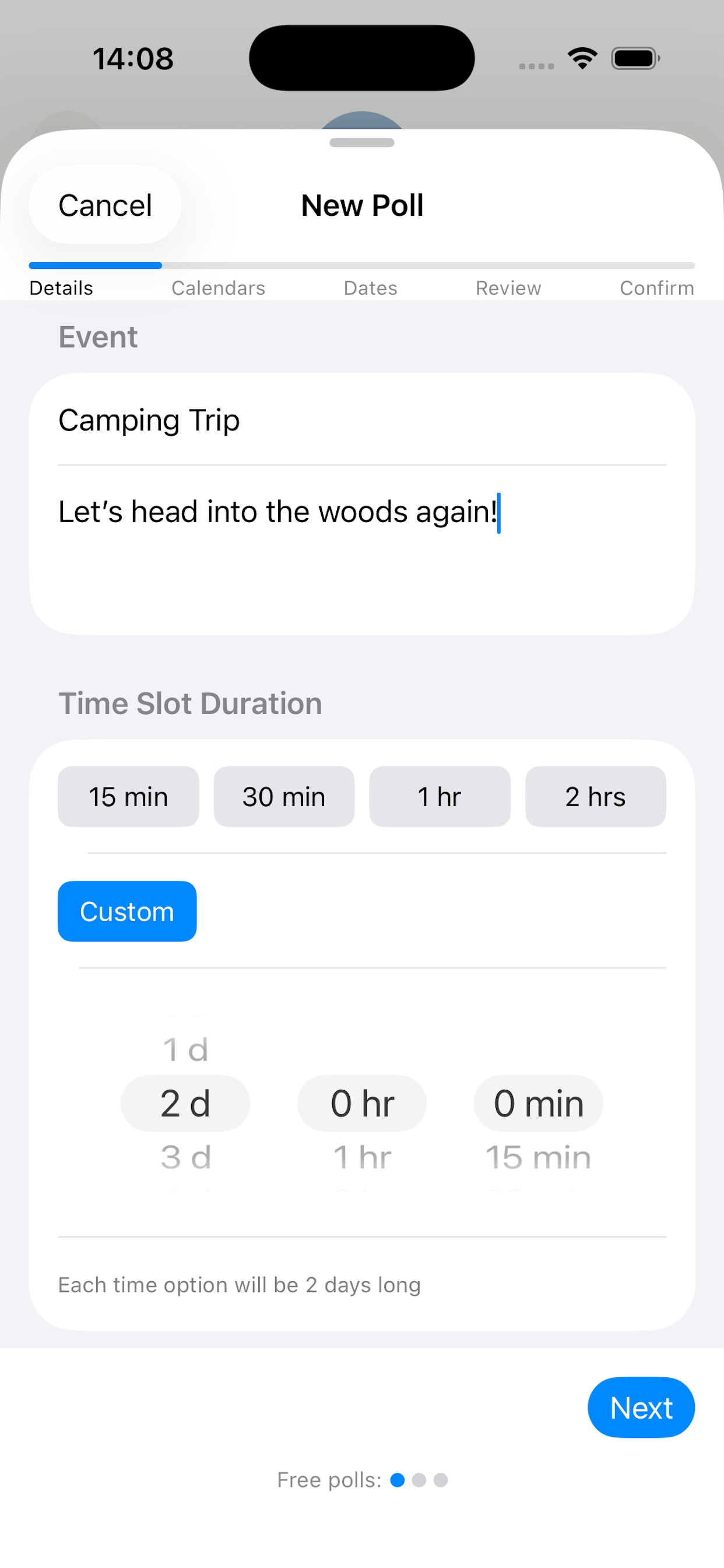Switch to the Calendars step
The image size is (724, 1568).
[218, 288]
